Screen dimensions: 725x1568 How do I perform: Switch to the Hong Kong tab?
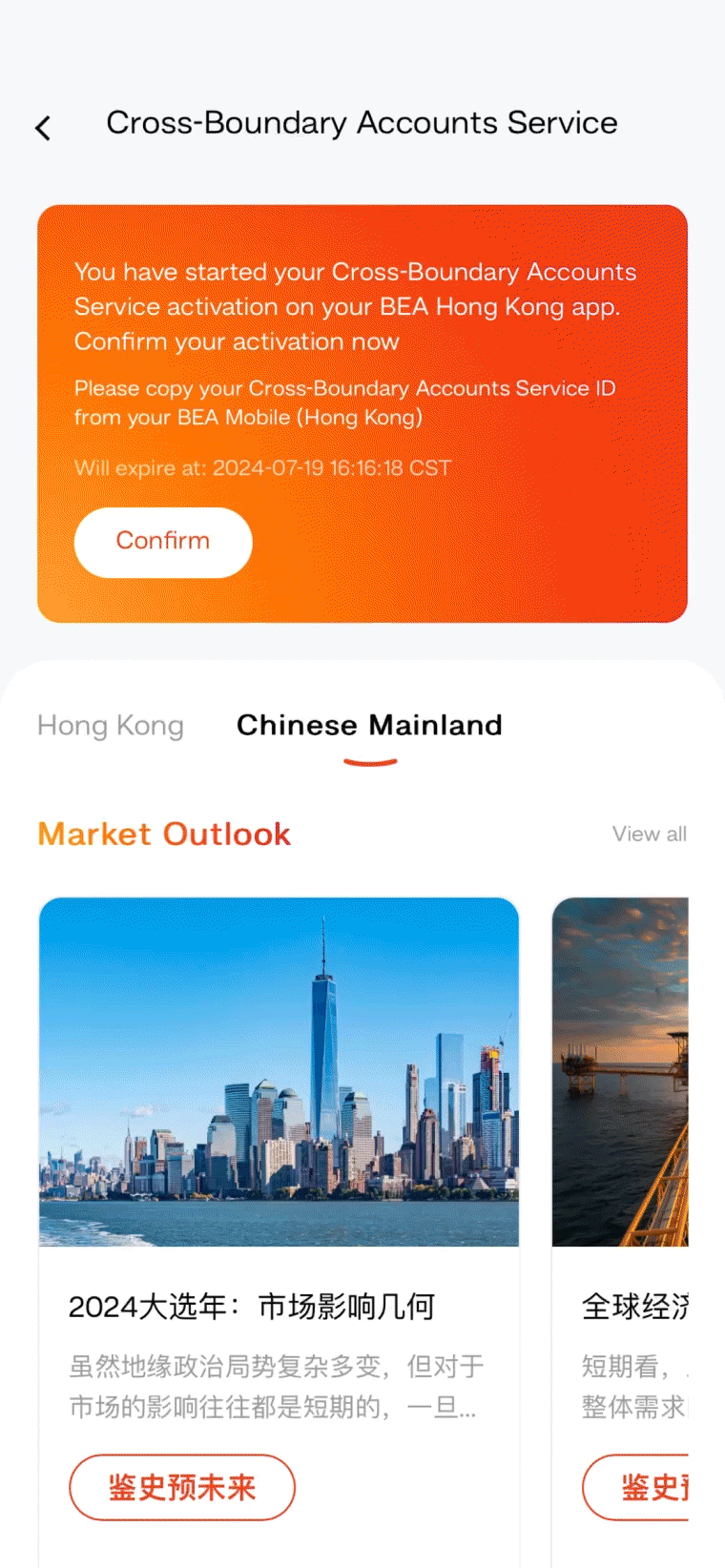[x=111, y=726]
